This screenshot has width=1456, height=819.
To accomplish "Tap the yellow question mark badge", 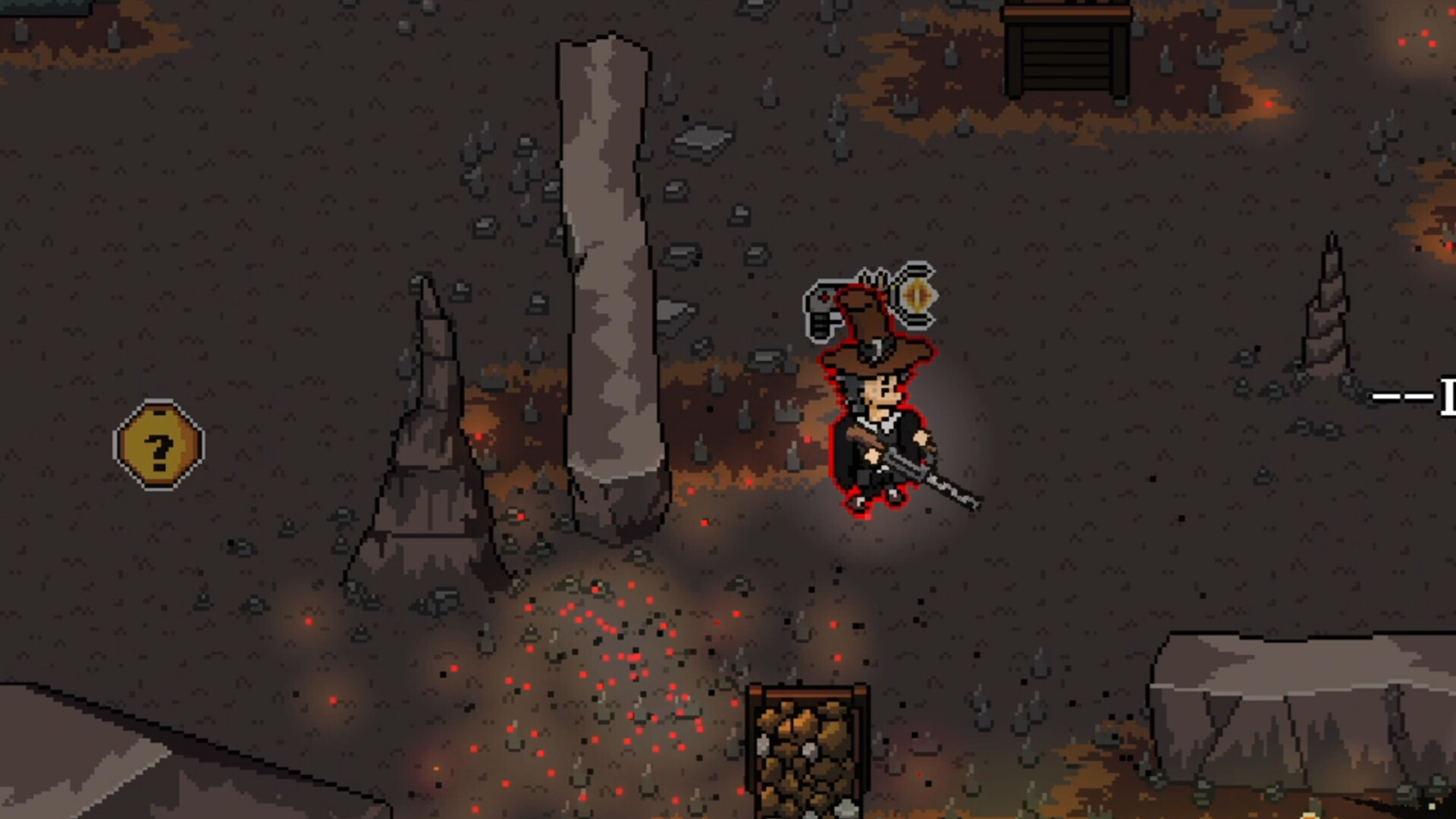I will coord(158,446).
